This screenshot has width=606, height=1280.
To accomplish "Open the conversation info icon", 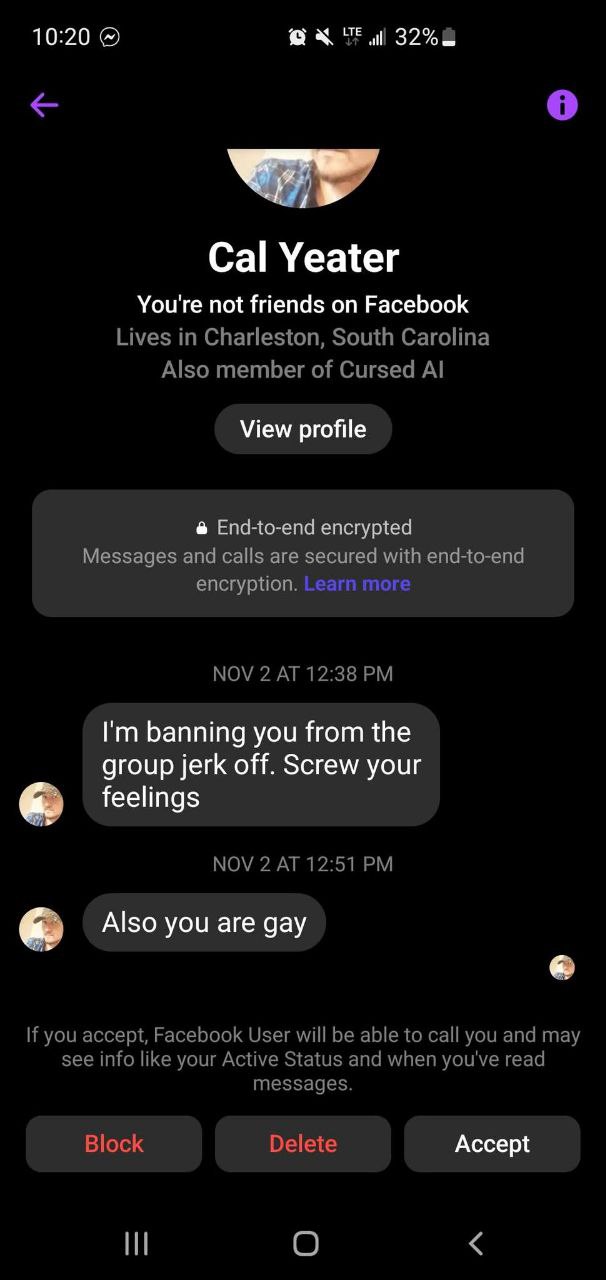I will click(562, 104).
